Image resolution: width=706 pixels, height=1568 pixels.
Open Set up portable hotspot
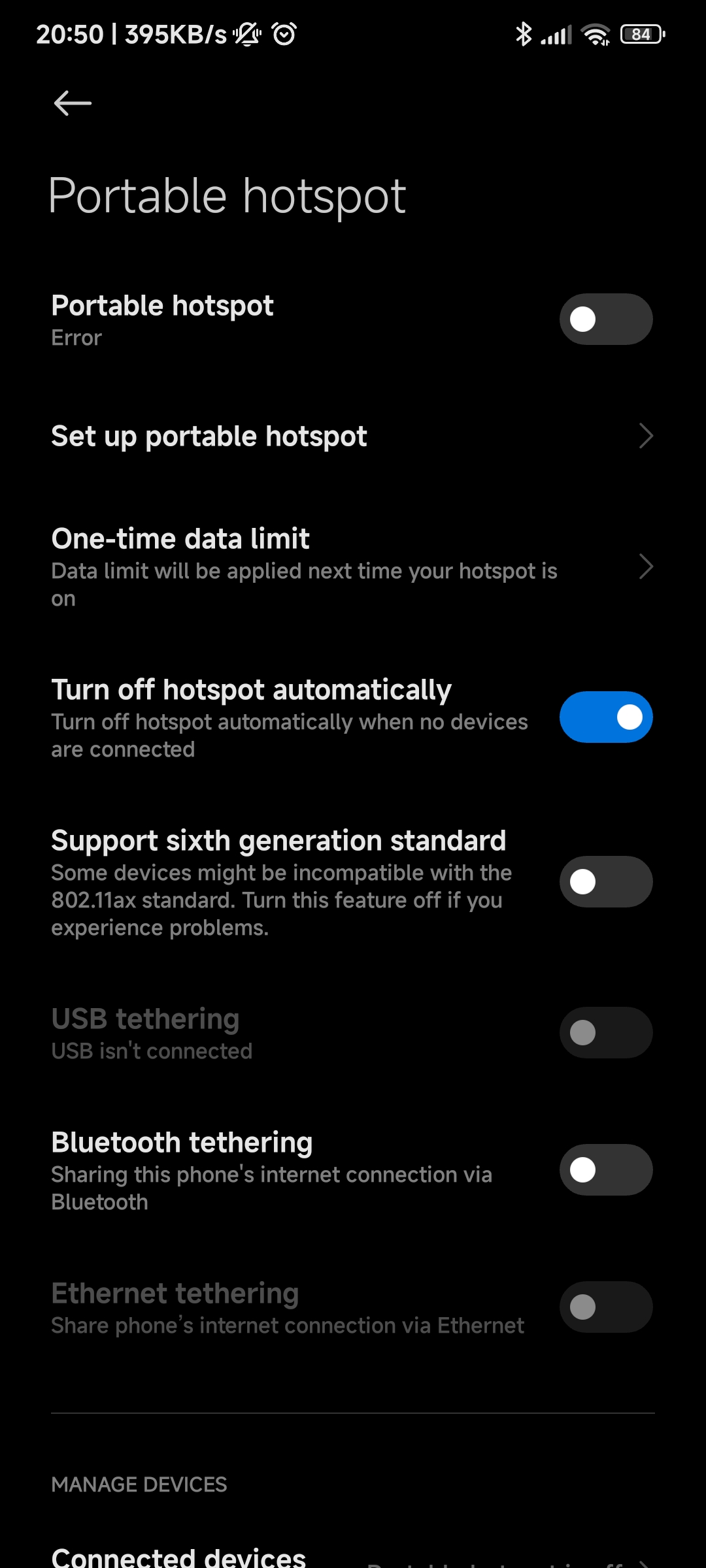pos(353,436)
